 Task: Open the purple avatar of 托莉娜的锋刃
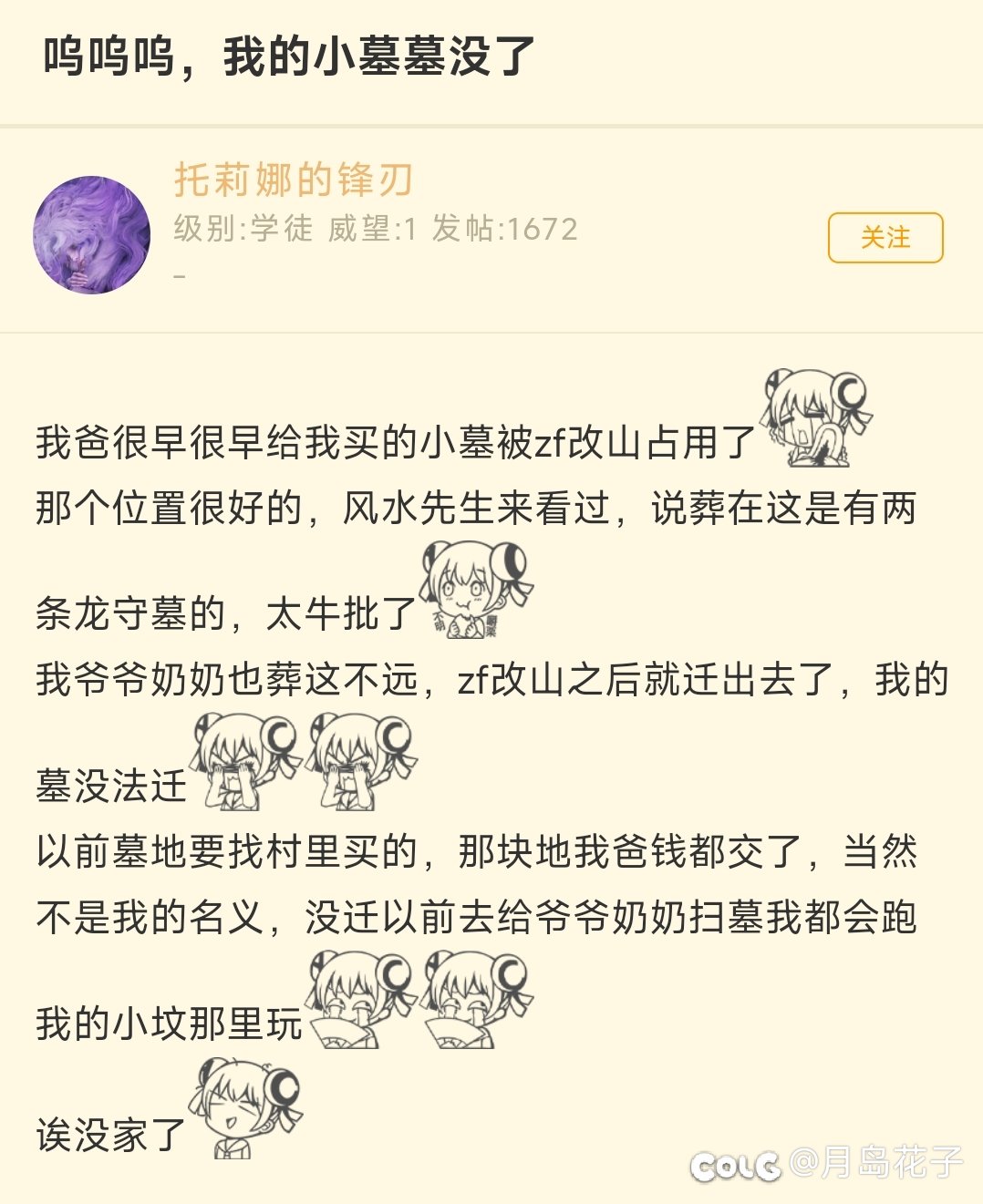(92, 235)
